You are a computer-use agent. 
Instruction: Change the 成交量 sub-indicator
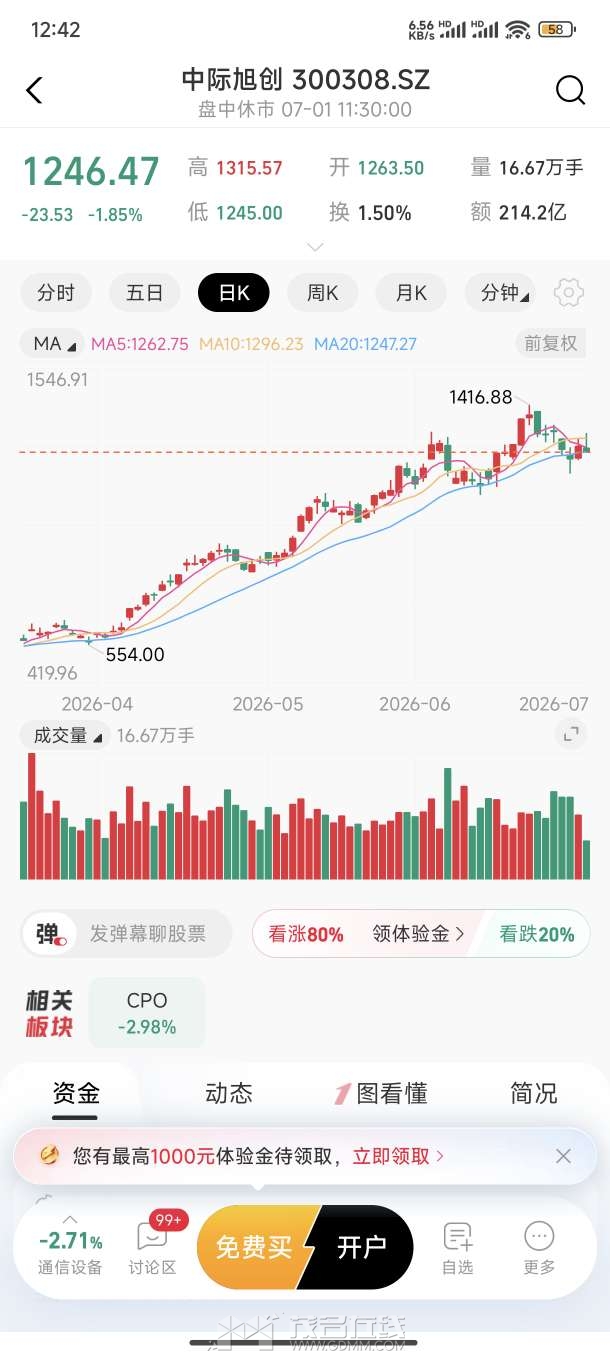(x=66, y=735)
